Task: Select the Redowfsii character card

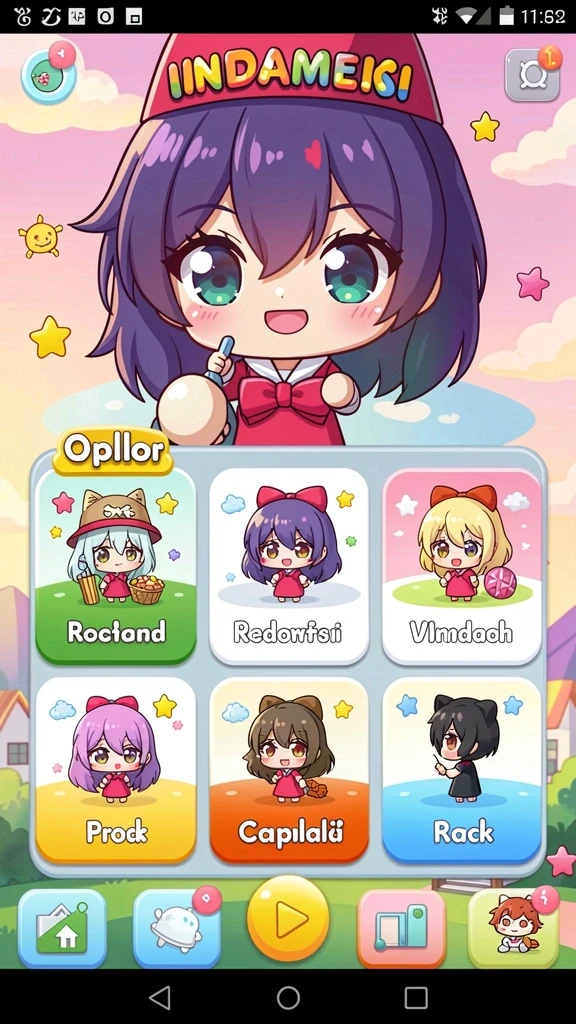Action: [x=289, y=566]
